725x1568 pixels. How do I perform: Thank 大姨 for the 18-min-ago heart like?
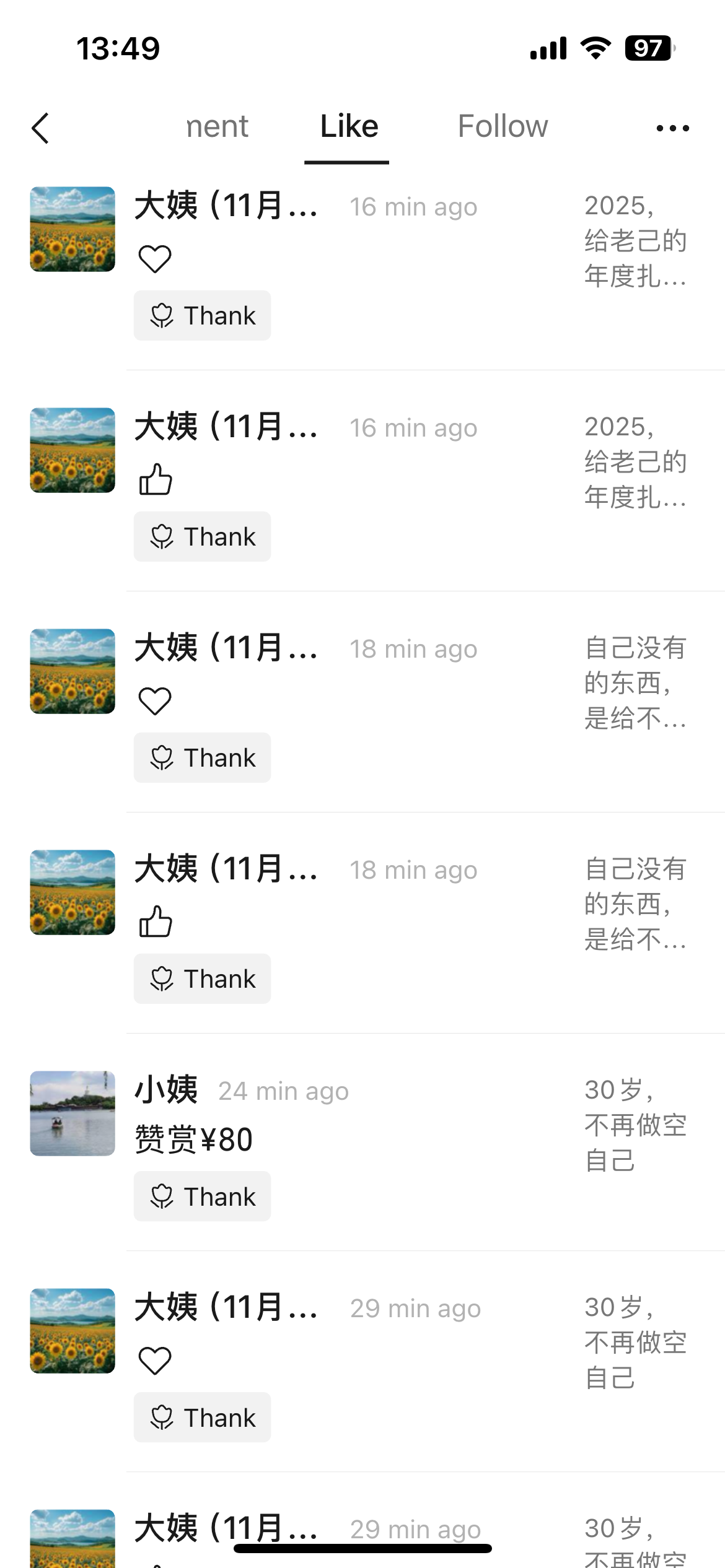[202, 758]
